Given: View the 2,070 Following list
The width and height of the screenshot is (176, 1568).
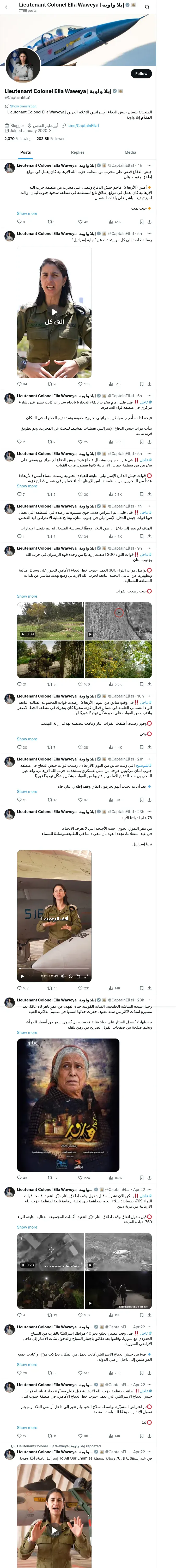Looking at the screenshot, I should 18,139.
